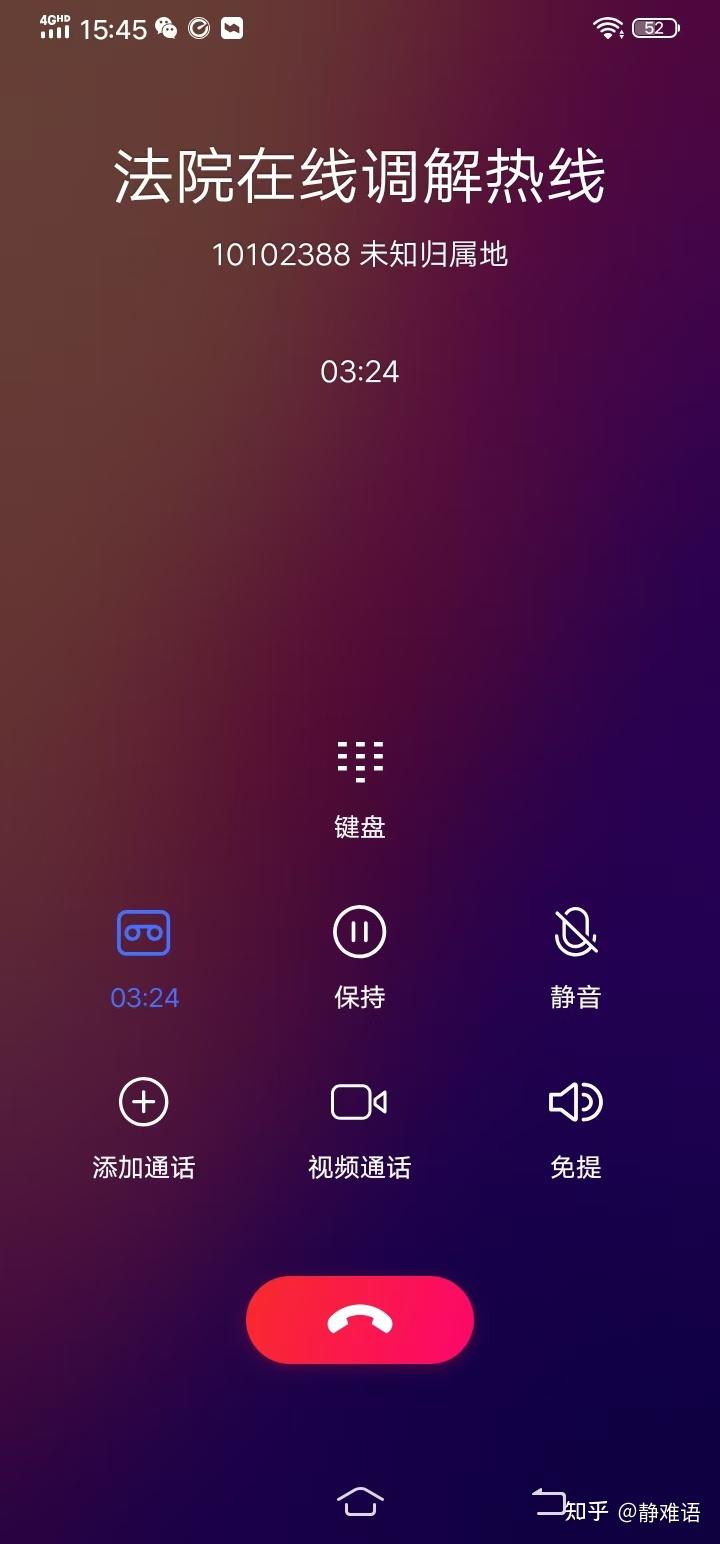Put the call on hold (保持)
Image resolution: width=720 pixels, height=1544 pixels.
(359, 931)
